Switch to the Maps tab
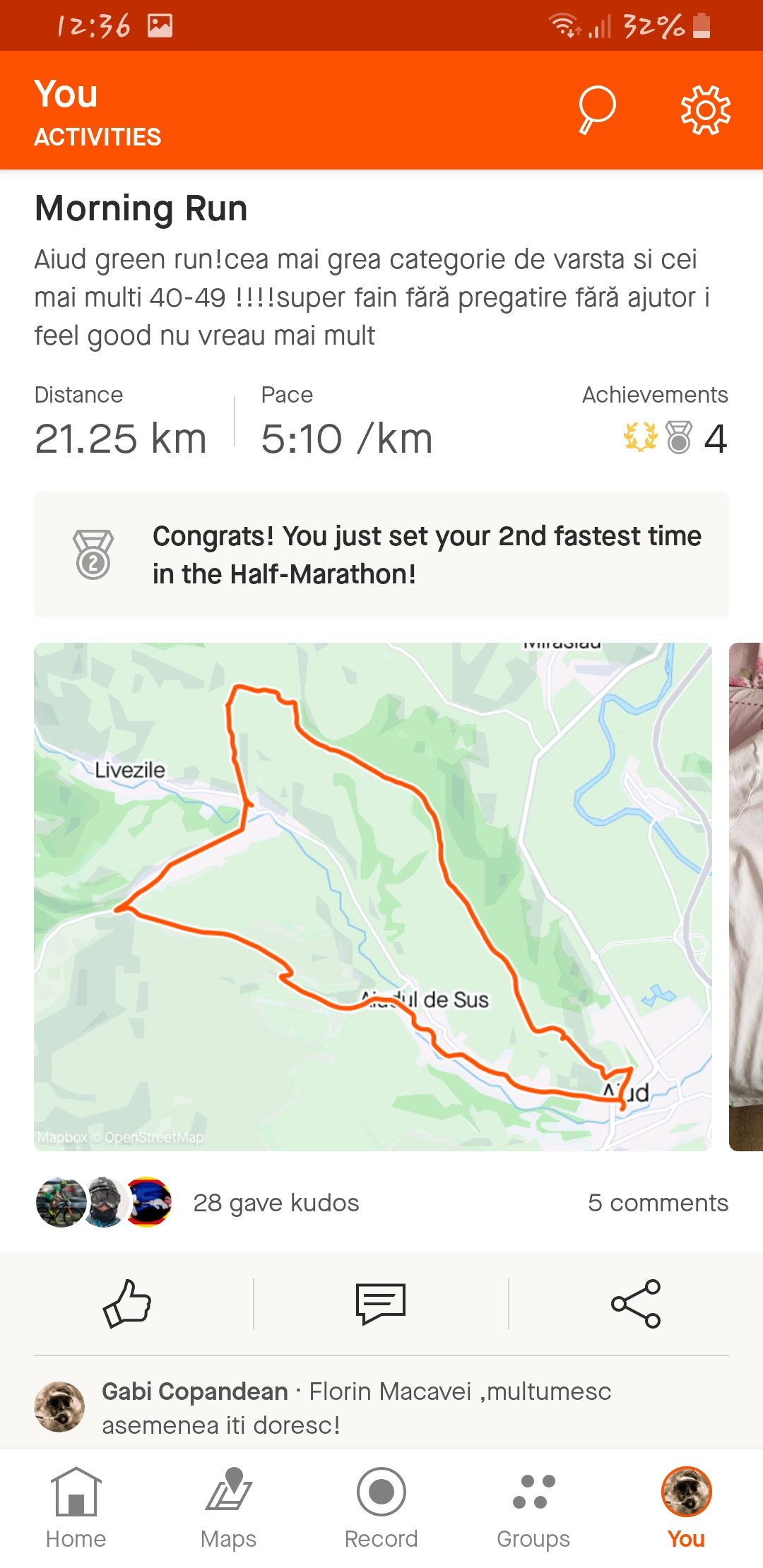 pos(228,1507)
